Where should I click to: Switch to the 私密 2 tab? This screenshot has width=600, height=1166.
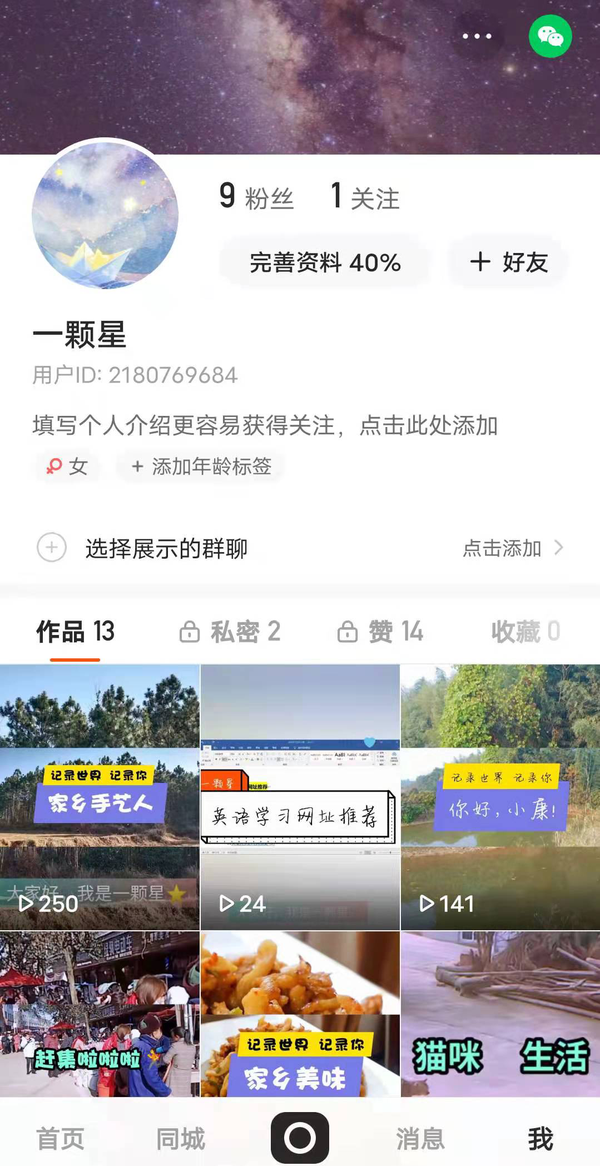tap(230, 632)
